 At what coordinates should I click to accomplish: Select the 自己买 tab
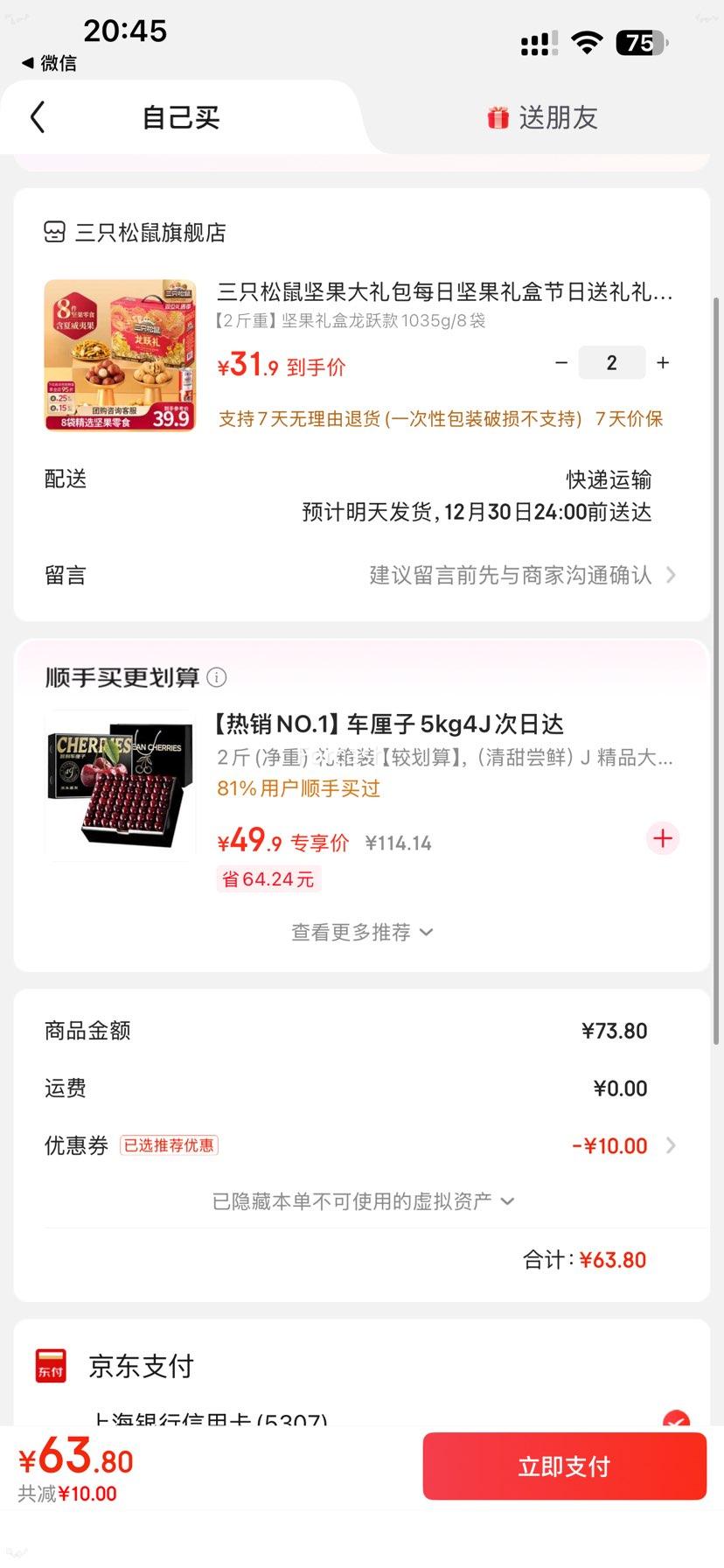(181, 116)
